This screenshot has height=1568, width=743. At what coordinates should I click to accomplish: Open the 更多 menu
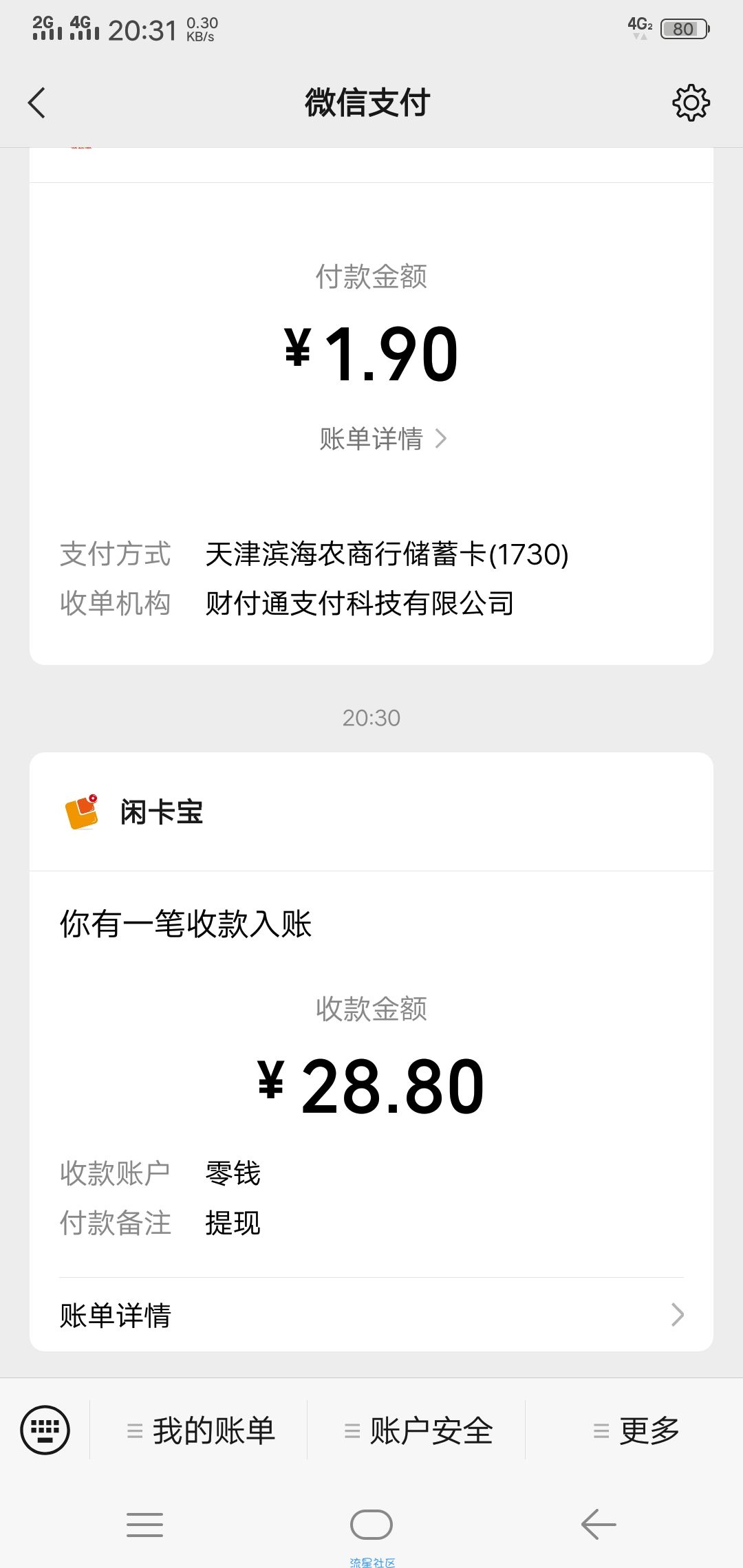click(636, 1431)
